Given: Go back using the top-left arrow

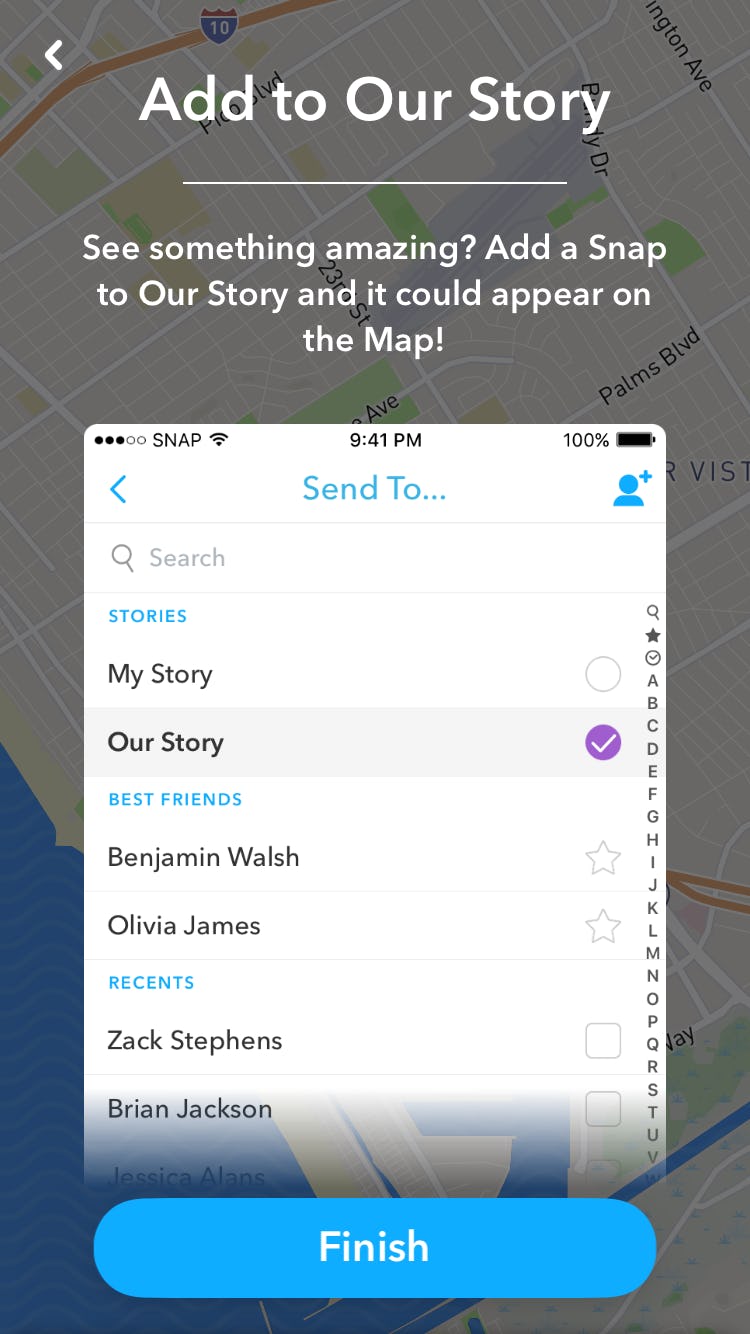Looking at the screenshot, I should [54, 55].
